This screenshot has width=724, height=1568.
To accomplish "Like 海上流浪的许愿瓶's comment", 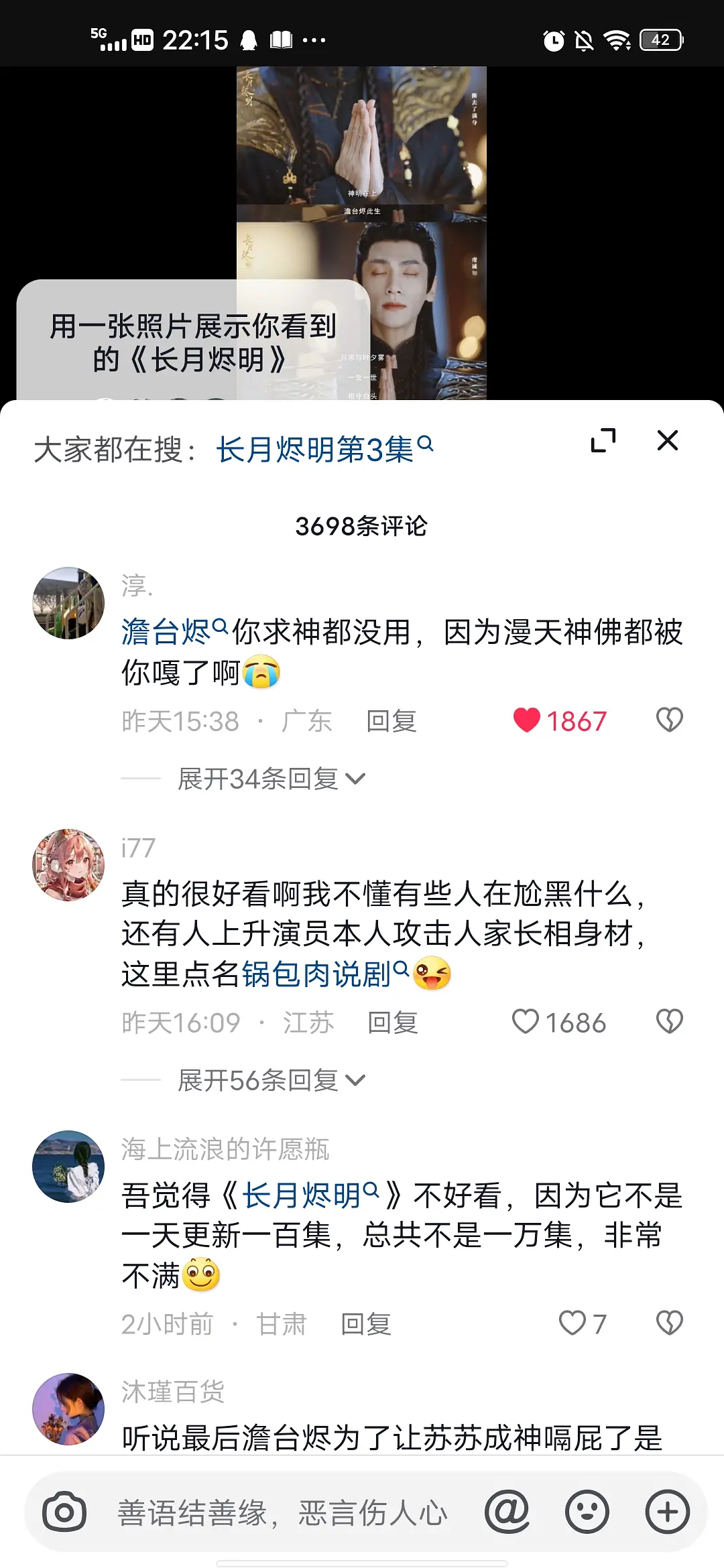I will [572, 1323].
